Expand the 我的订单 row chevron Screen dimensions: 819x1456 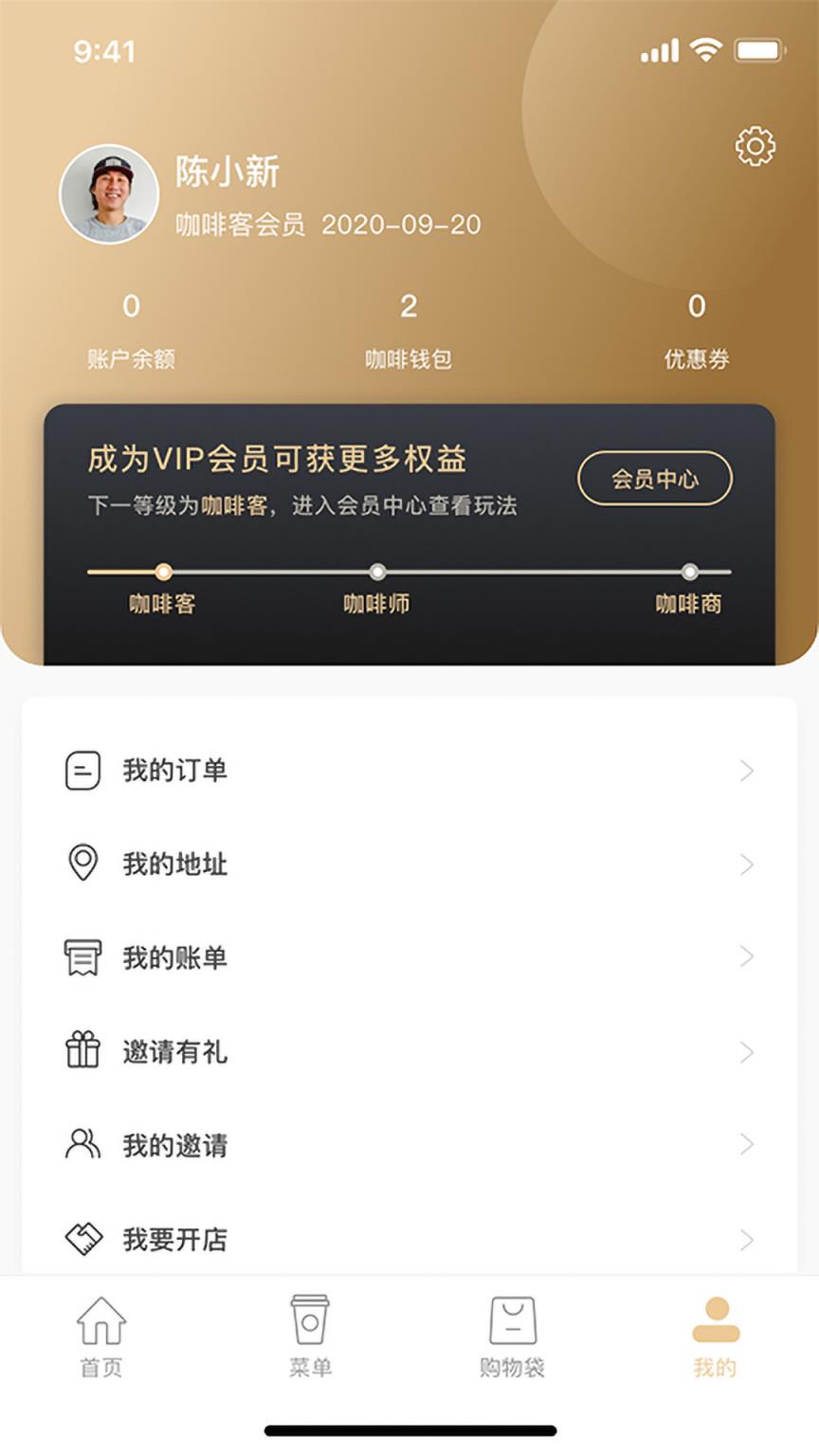tap(748, 770)
